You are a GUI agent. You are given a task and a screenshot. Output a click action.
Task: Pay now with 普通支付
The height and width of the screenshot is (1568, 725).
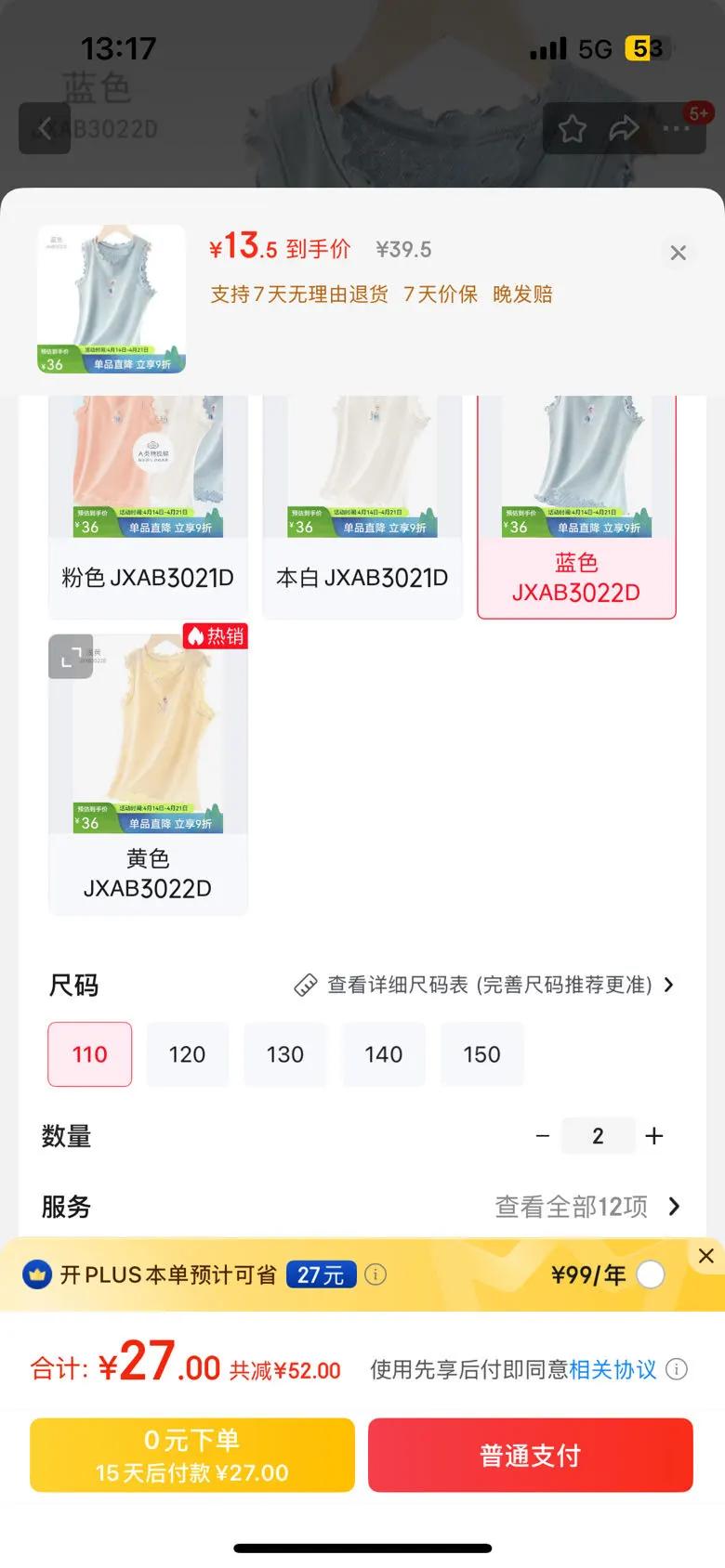pyautogui.click(x=531, y=1455)
